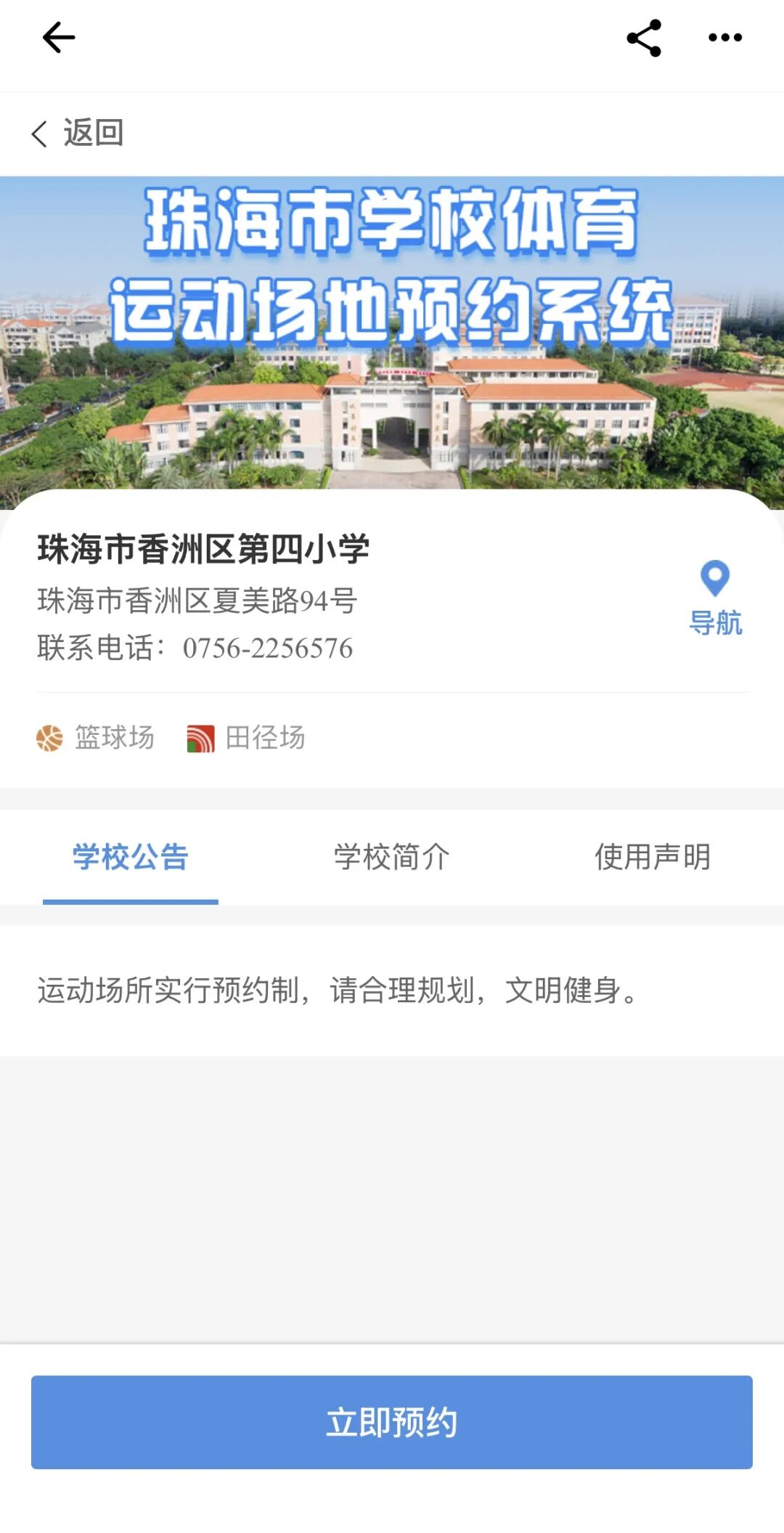
Task: Go back using the 返回 link
Action: click(78, 133)
